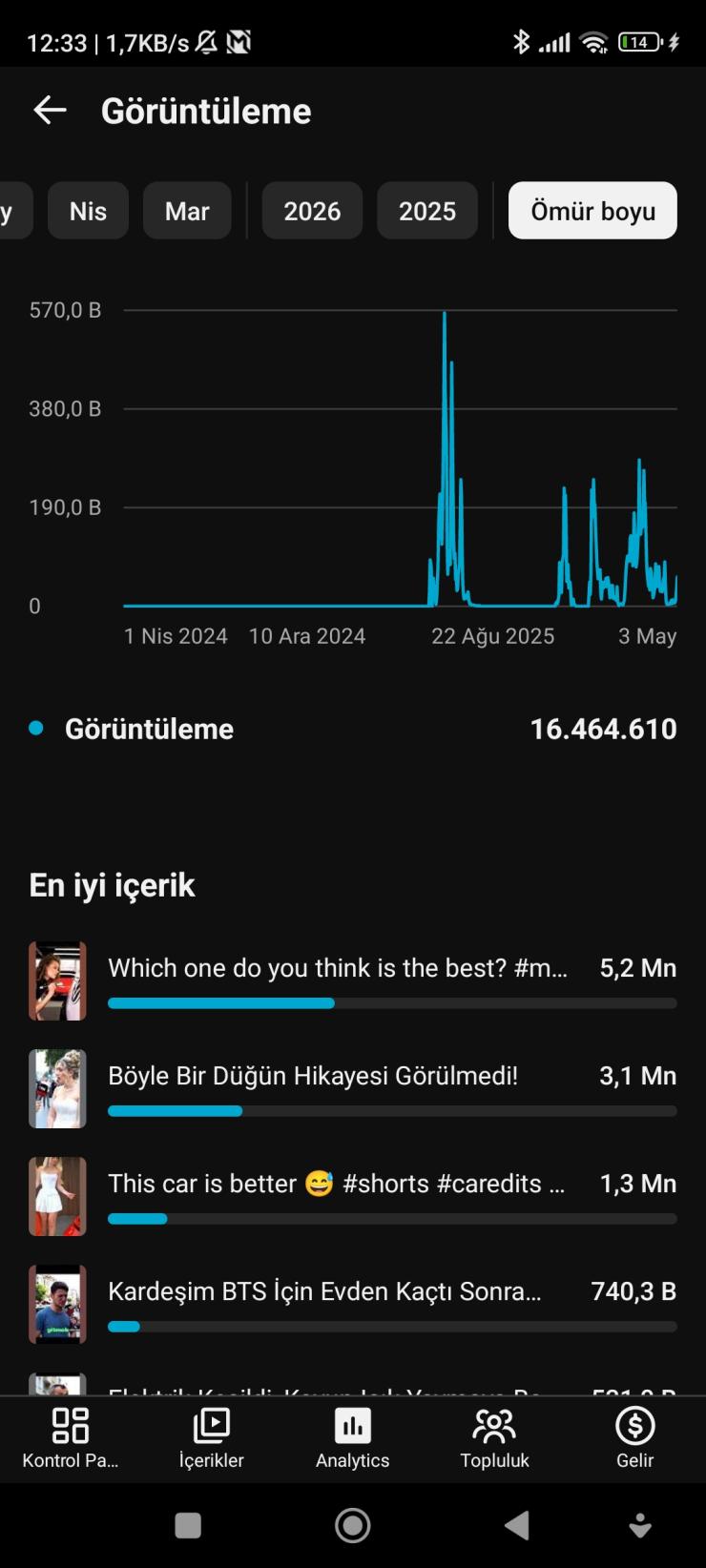
Task: Filter views by year 2025
Action: 427,211
